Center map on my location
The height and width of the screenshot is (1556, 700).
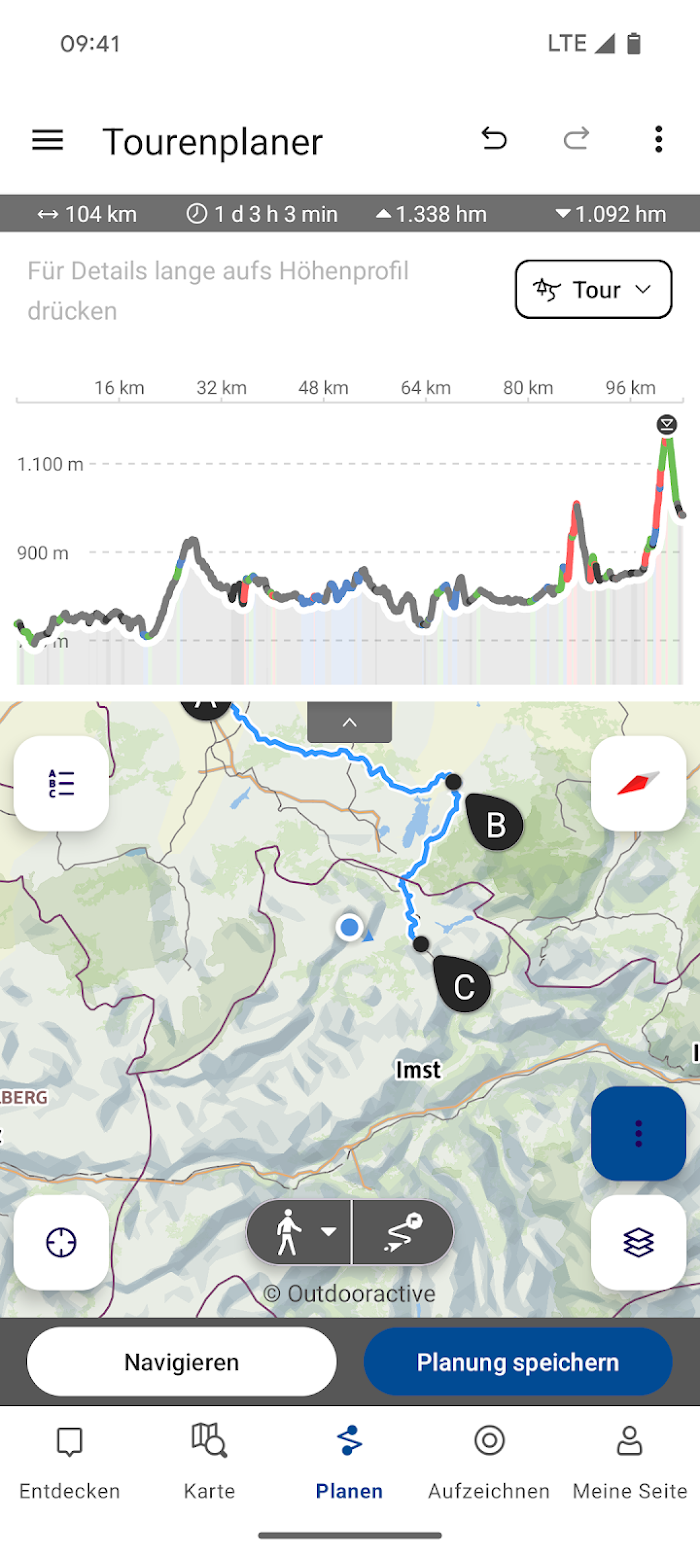[x=61, y=1242]
